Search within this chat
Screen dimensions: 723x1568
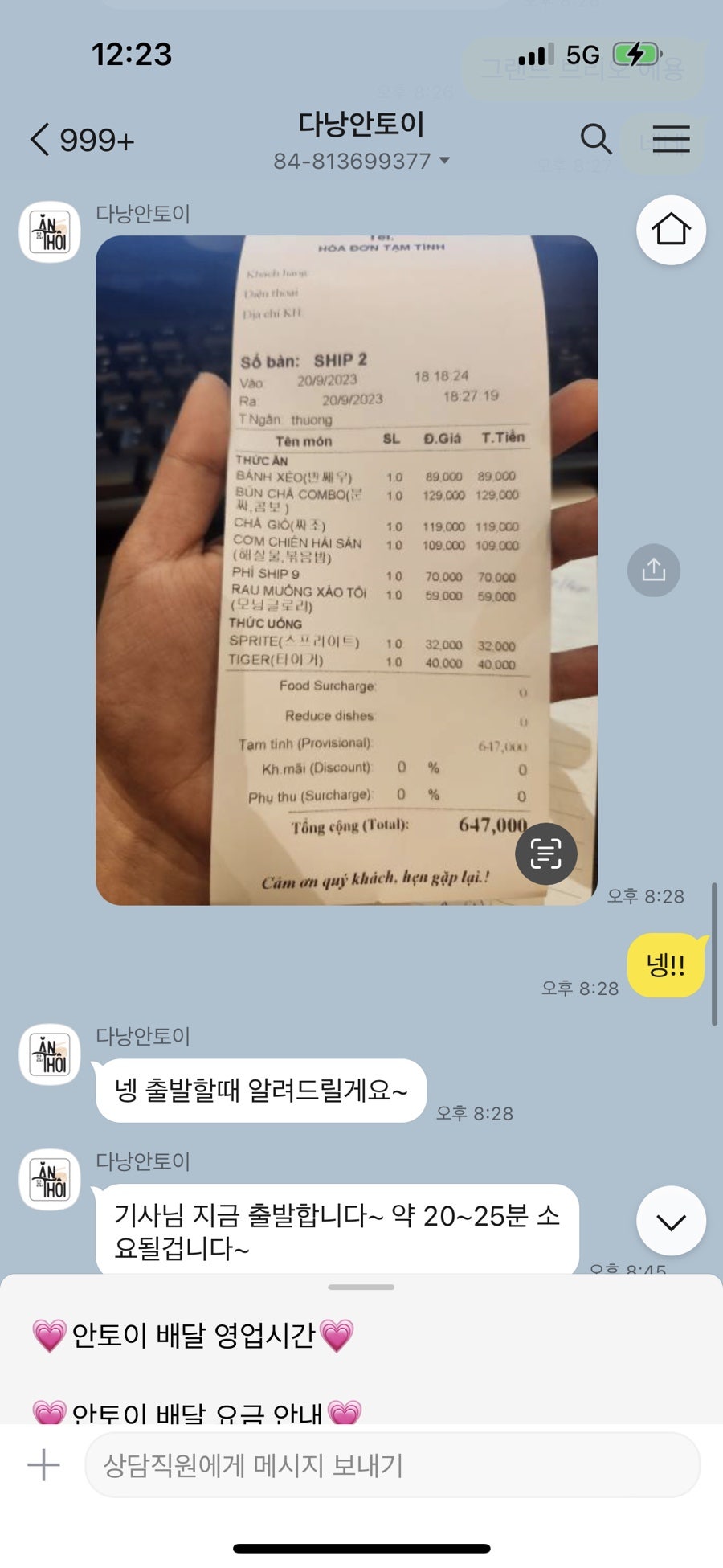coord(595,139)
